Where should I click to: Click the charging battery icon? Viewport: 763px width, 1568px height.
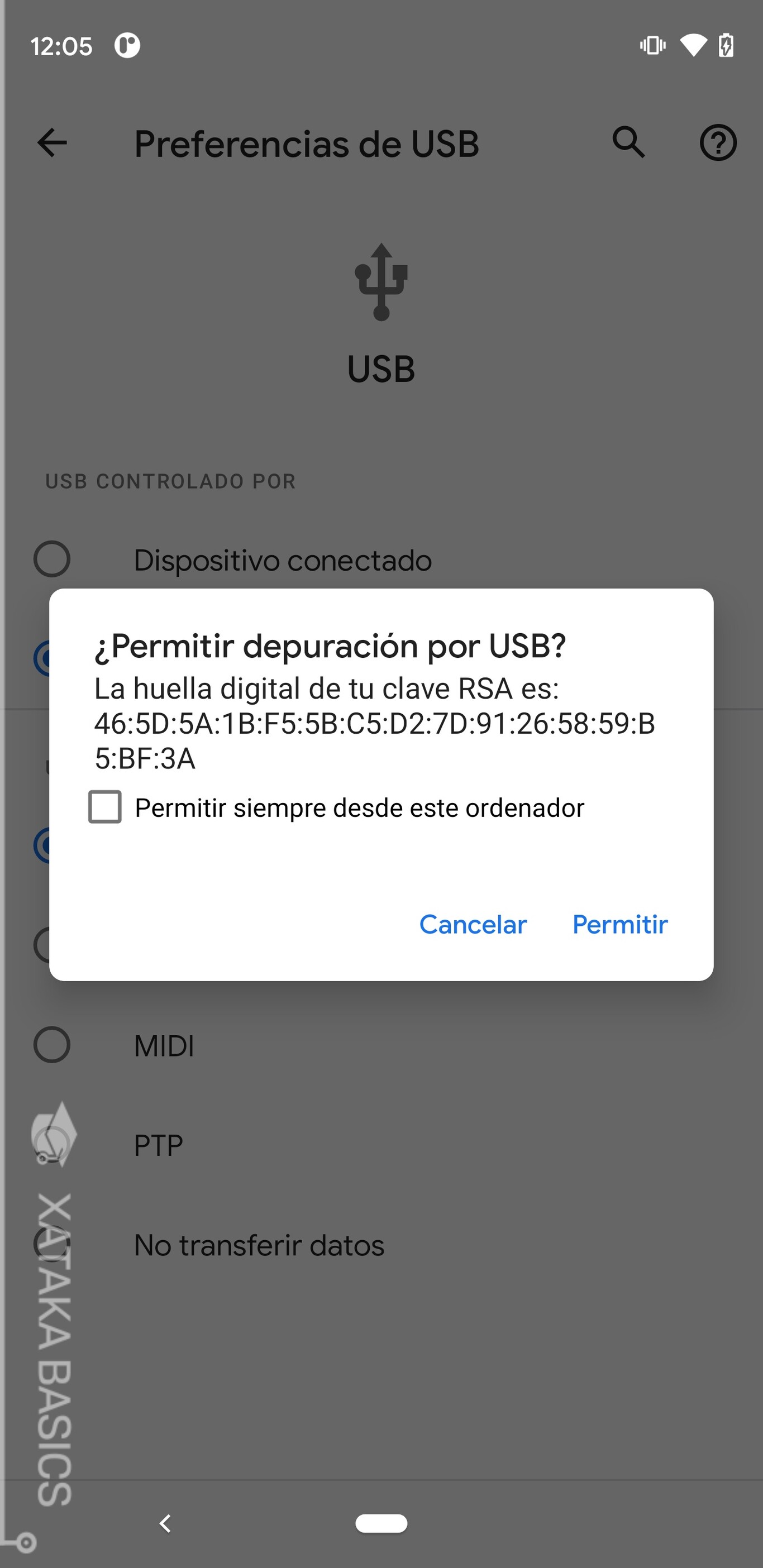point(727,45)
